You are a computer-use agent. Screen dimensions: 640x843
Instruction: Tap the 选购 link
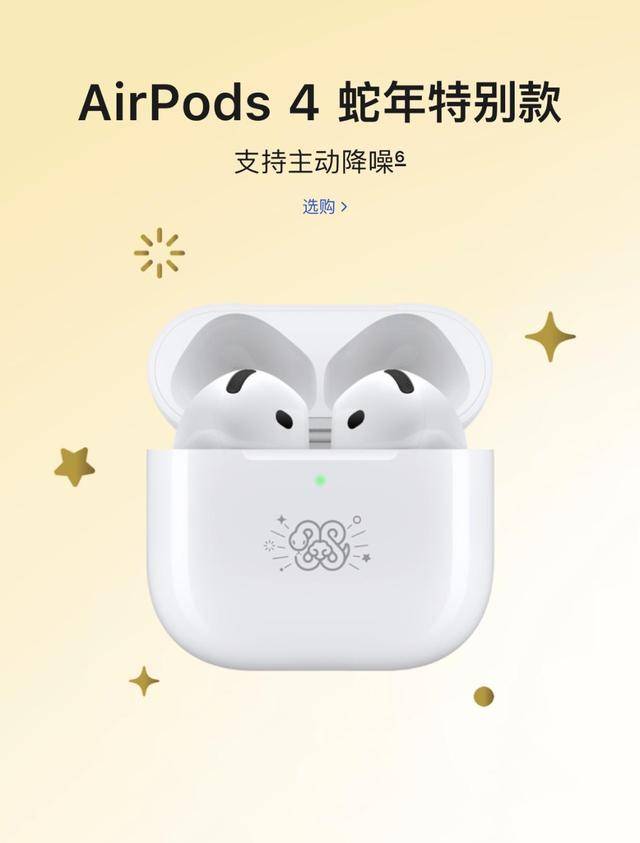point(324,207)
